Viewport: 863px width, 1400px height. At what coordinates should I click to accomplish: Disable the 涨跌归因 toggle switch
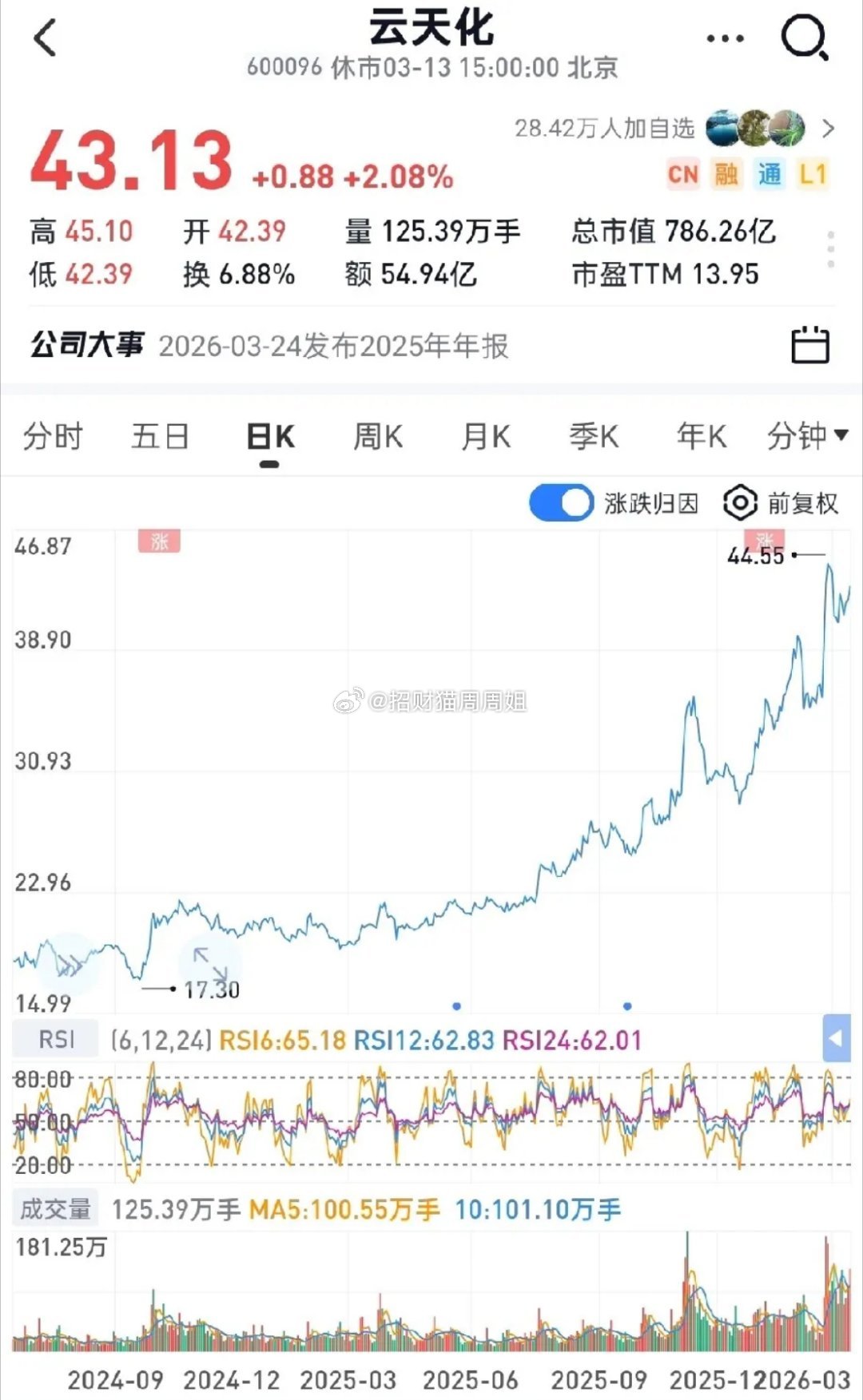point(559,502)
